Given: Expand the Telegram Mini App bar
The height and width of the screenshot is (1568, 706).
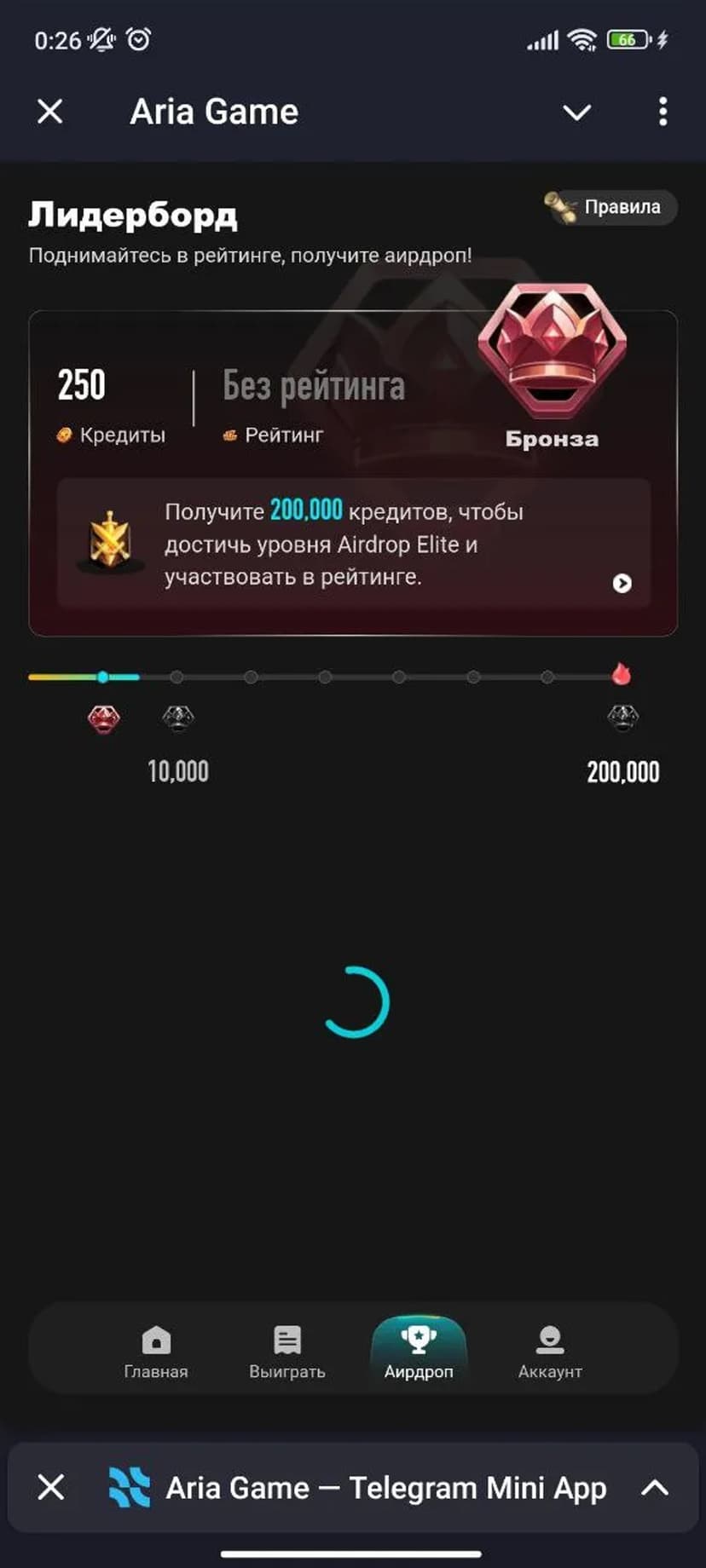Looking at the screenshot, I should click(x=654, y=1487).
